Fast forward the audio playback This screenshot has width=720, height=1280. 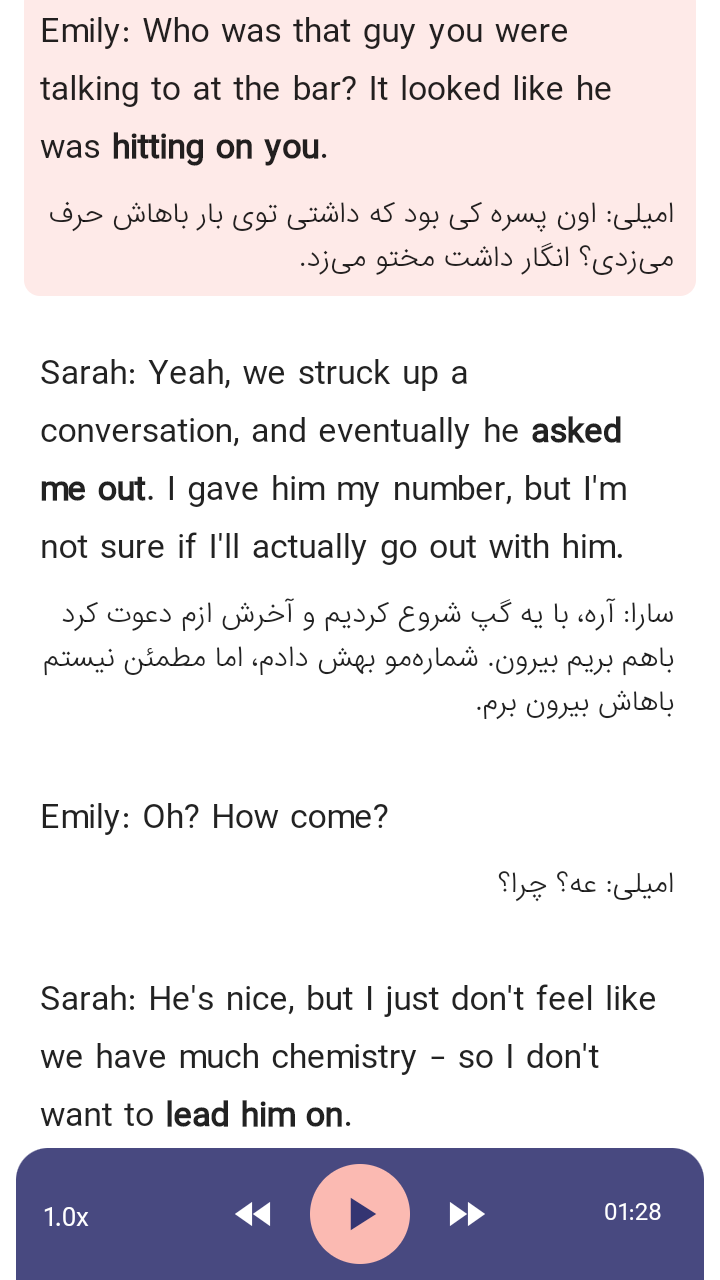[x=467, y=1214]
